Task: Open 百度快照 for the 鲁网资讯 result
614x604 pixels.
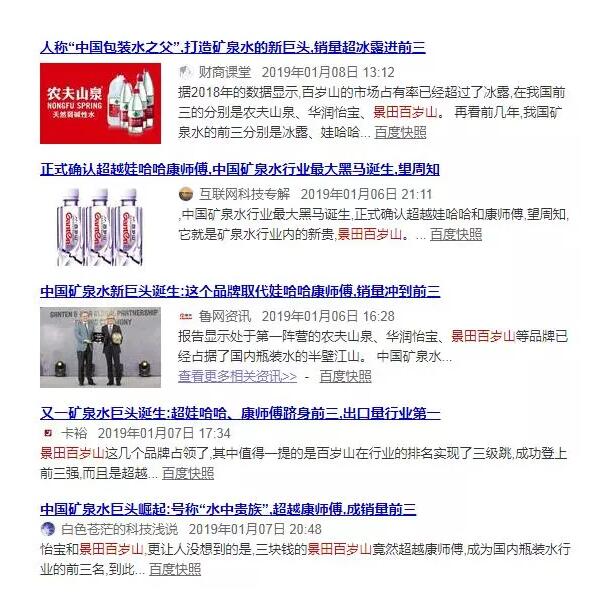Action: (345, 376)
